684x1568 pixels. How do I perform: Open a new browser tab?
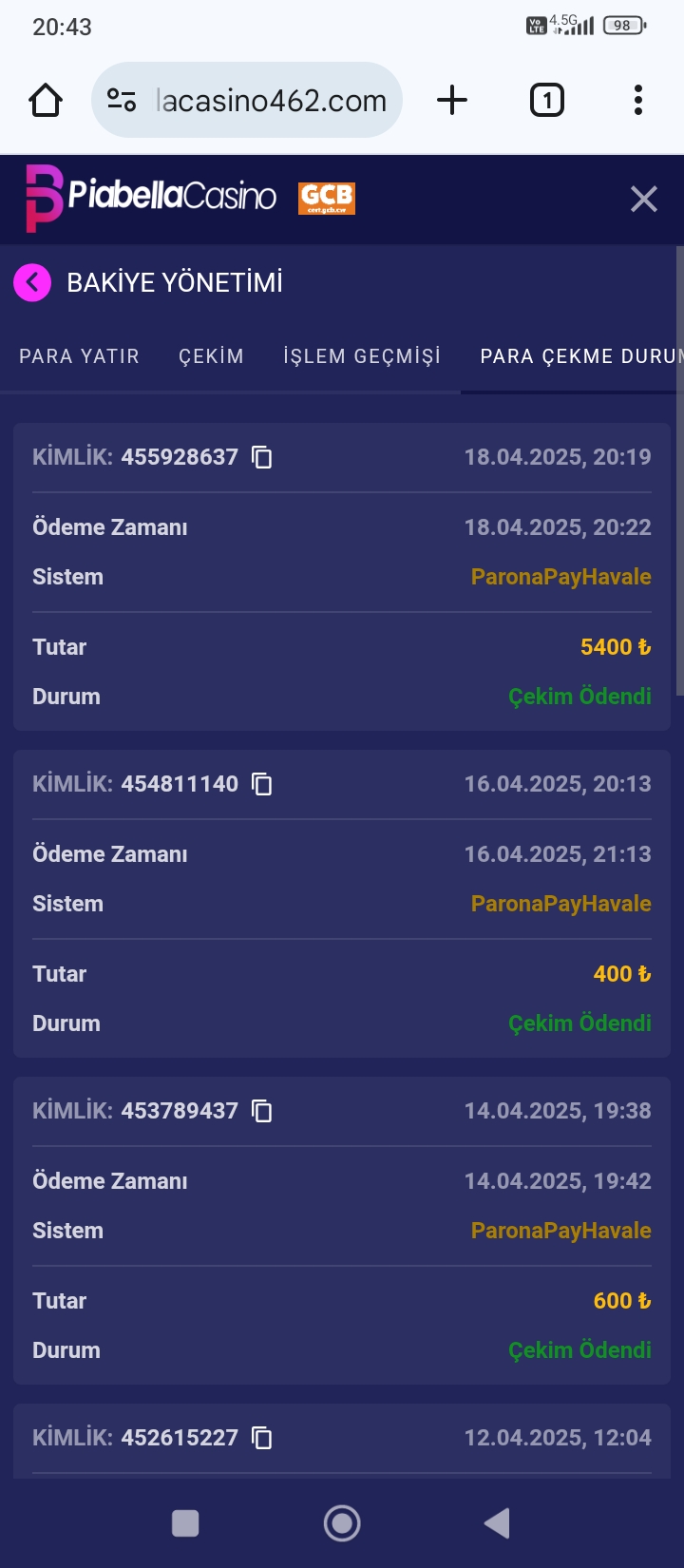click(452, 100)
